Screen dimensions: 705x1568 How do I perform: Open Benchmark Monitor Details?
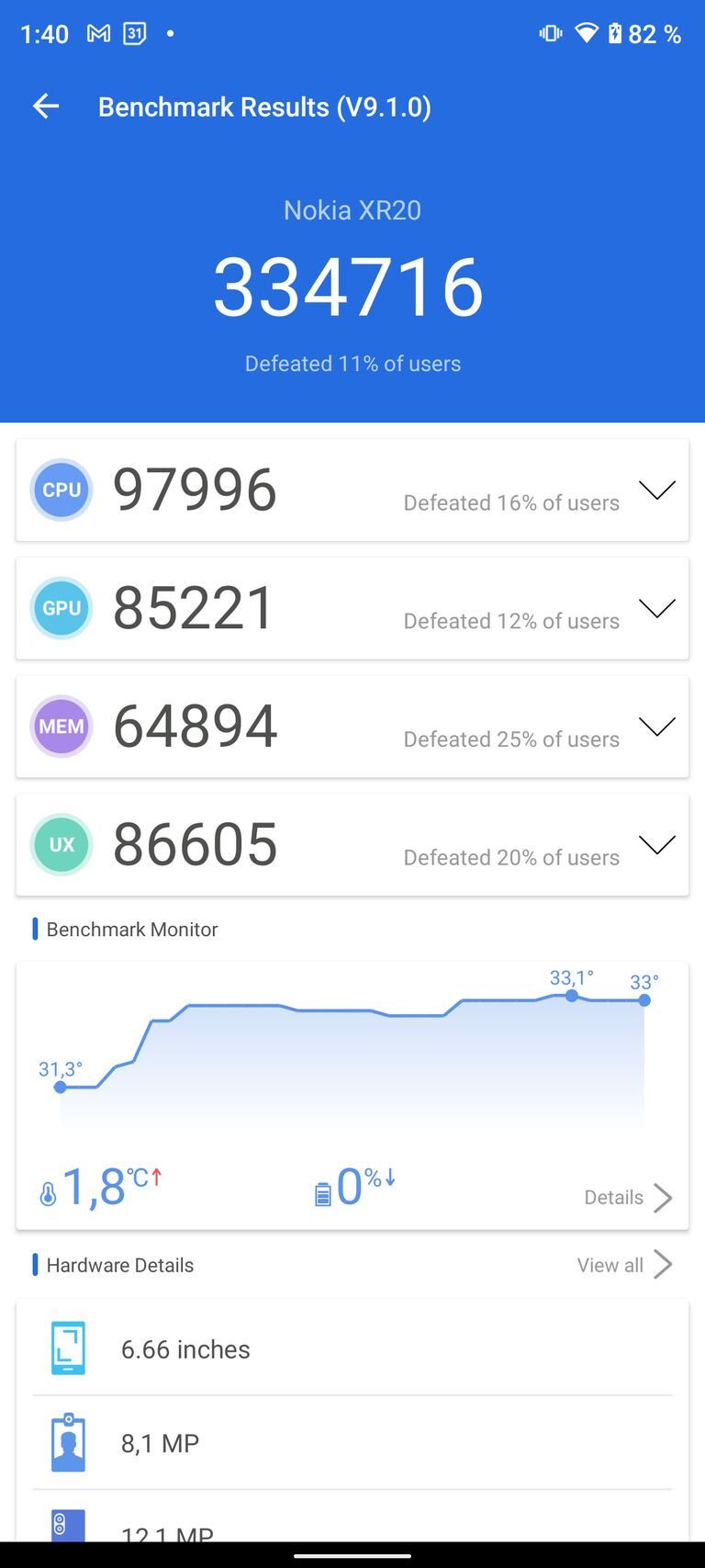click(628, 1197)
